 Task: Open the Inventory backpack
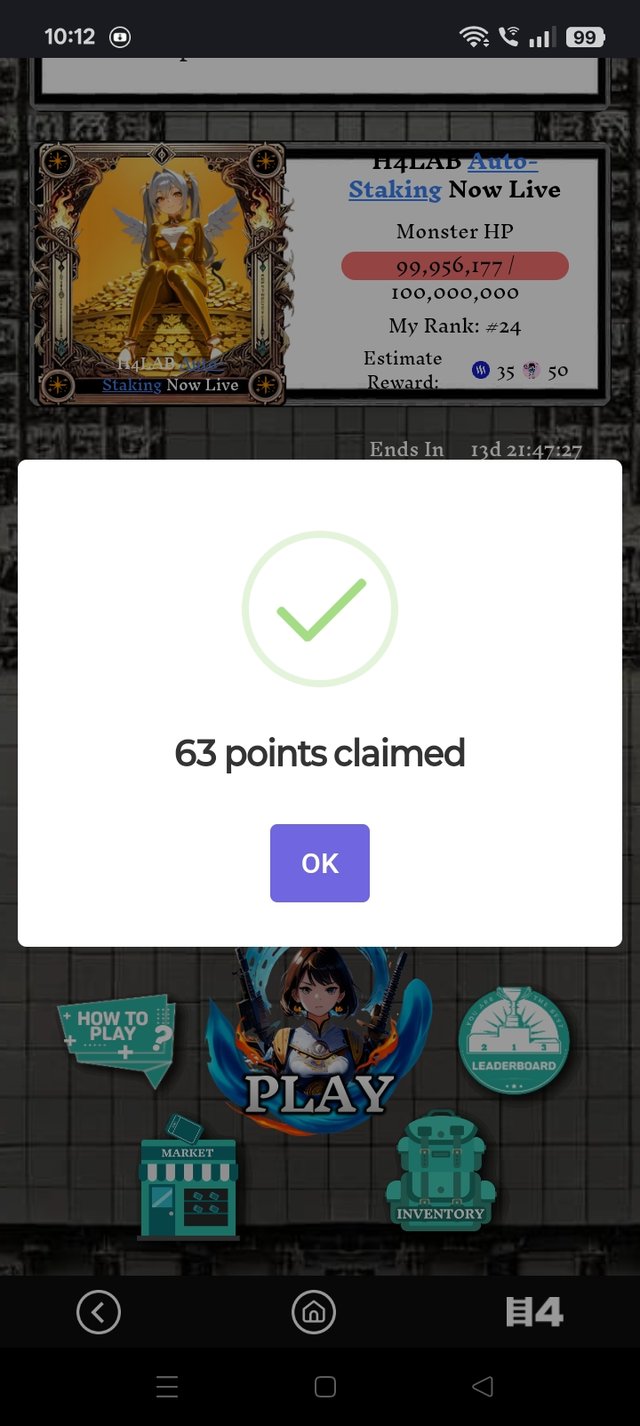pyautogui.click(x=440, y=1172)
